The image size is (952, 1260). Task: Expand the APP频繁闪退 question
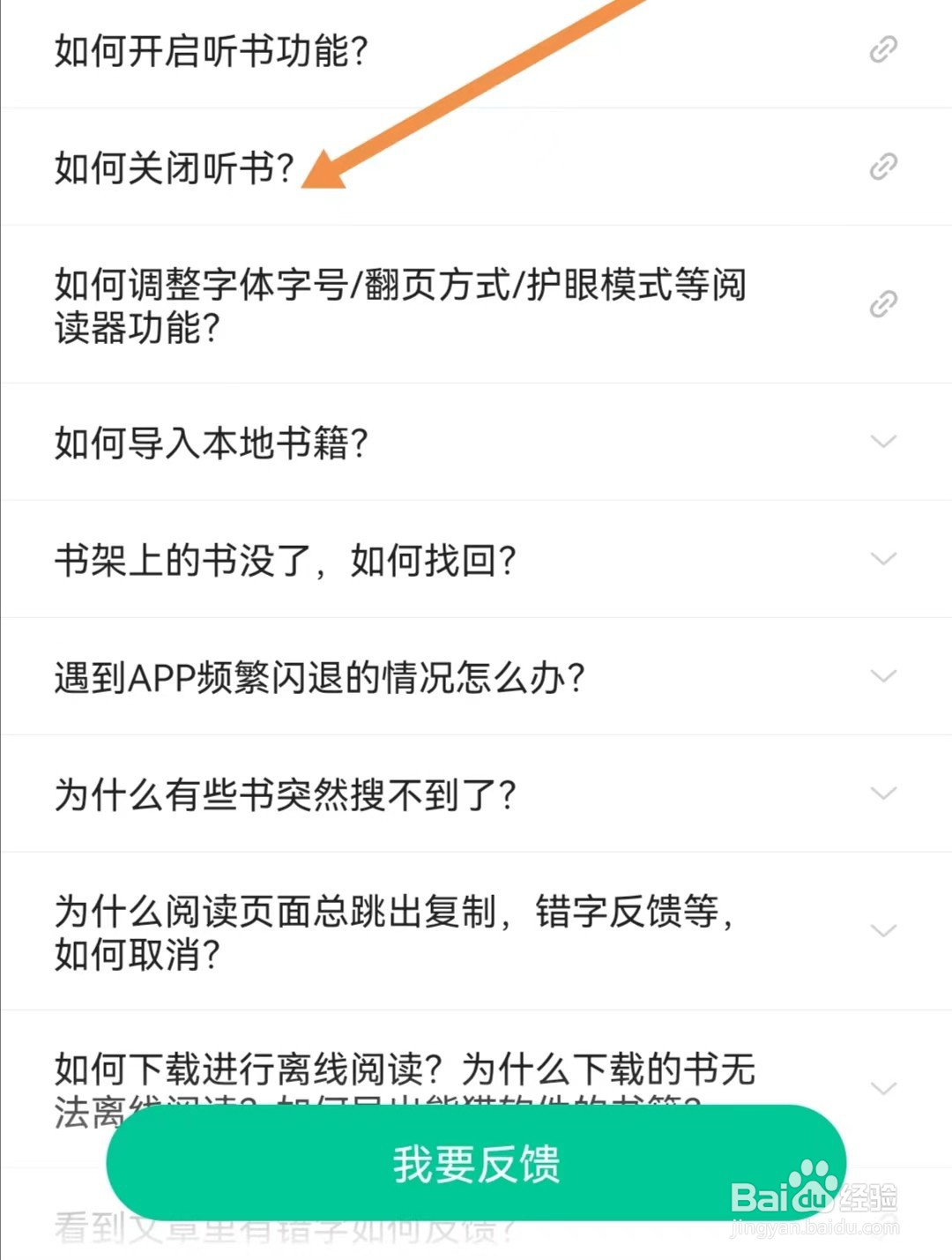click(884, 676)
